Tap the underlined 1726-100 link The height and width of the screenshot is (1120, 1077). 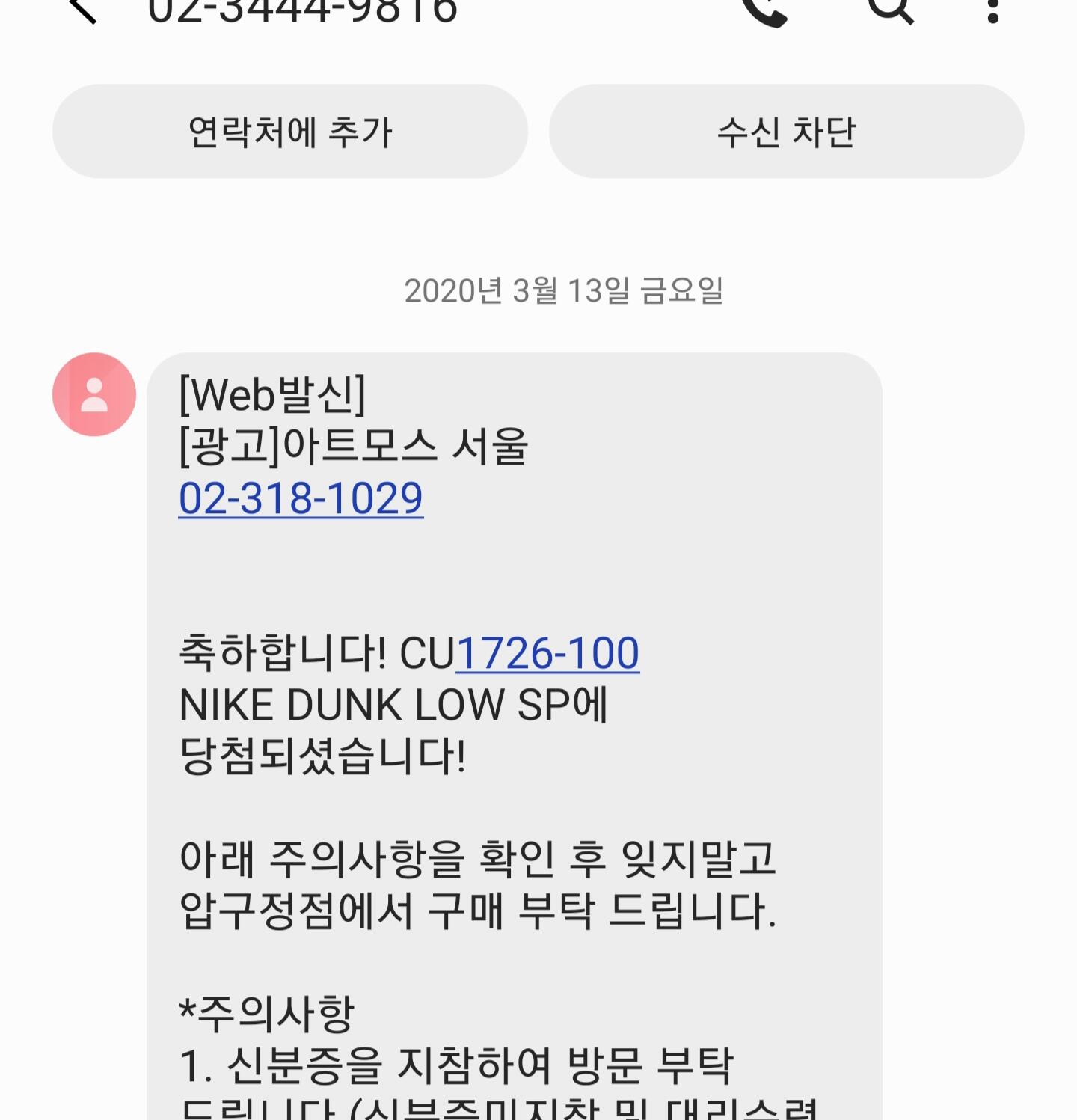click(548, 653)
